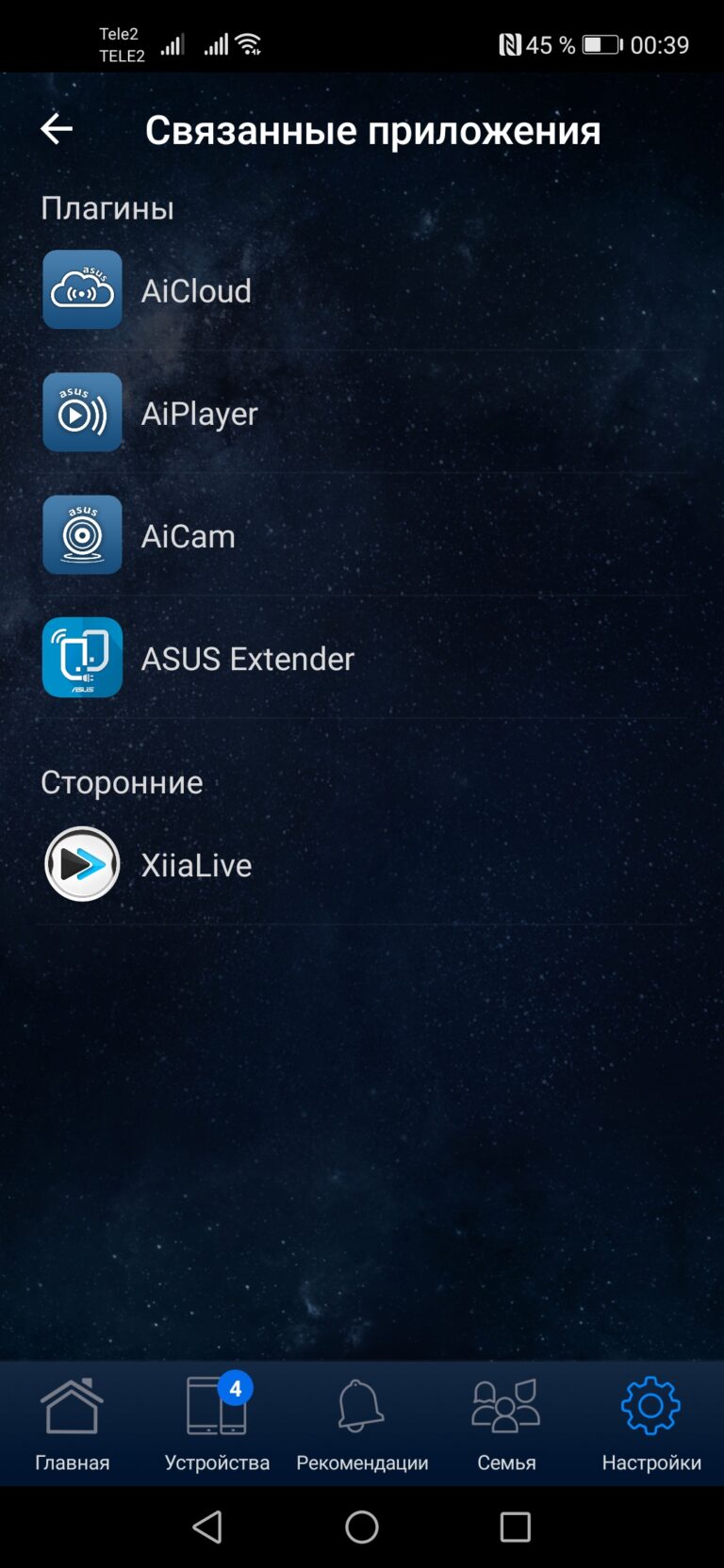Go back using the top arrow
724x1568 pixels.
pyautogui.click(x=57, y=128)
